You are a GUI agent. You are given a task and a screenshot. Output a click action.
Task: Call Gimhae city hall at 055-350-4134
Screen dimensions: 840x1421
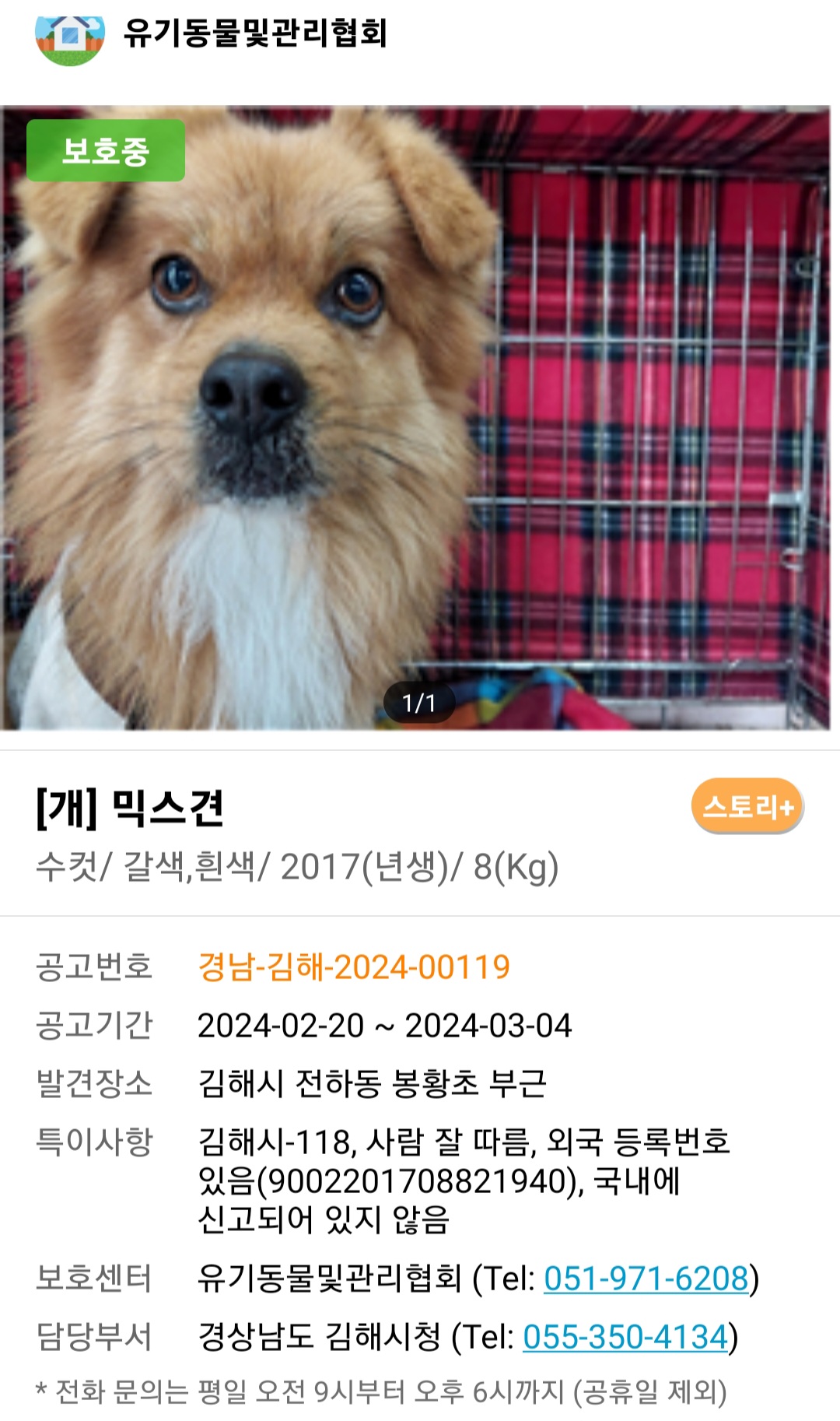[x=625, y=1337]
